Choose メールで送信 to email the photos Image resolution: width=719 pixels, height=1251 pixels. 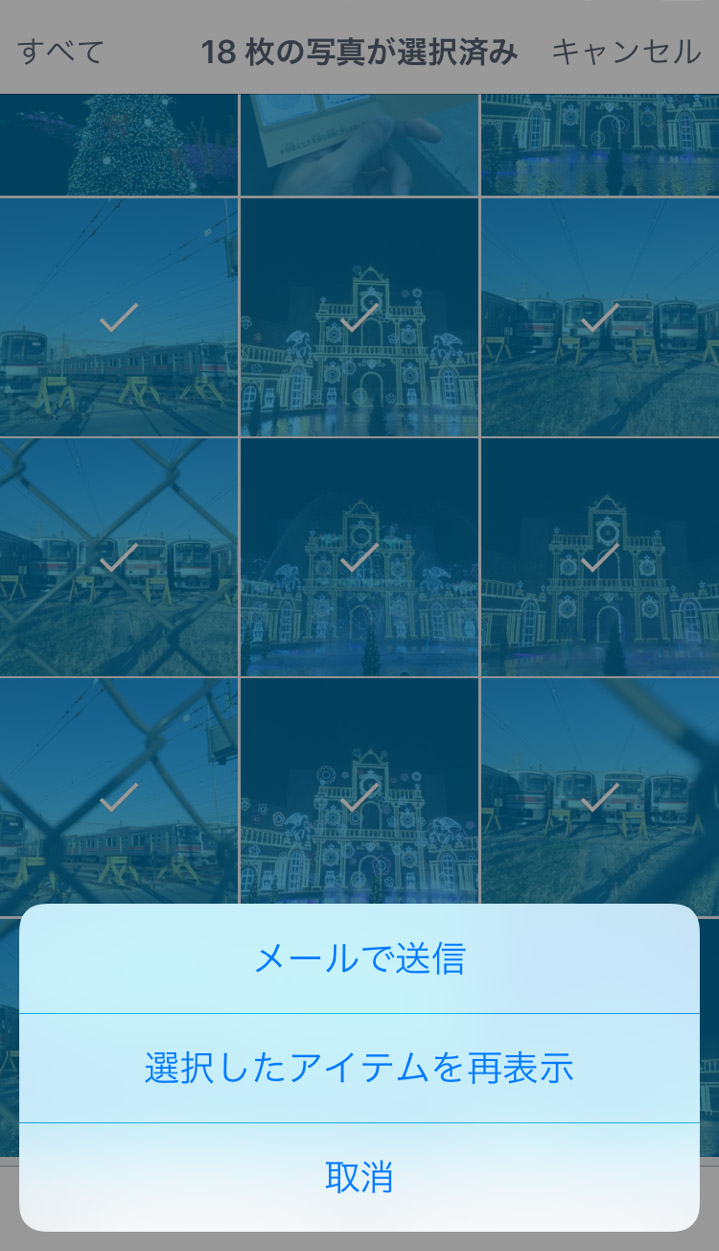coord(359,959)
